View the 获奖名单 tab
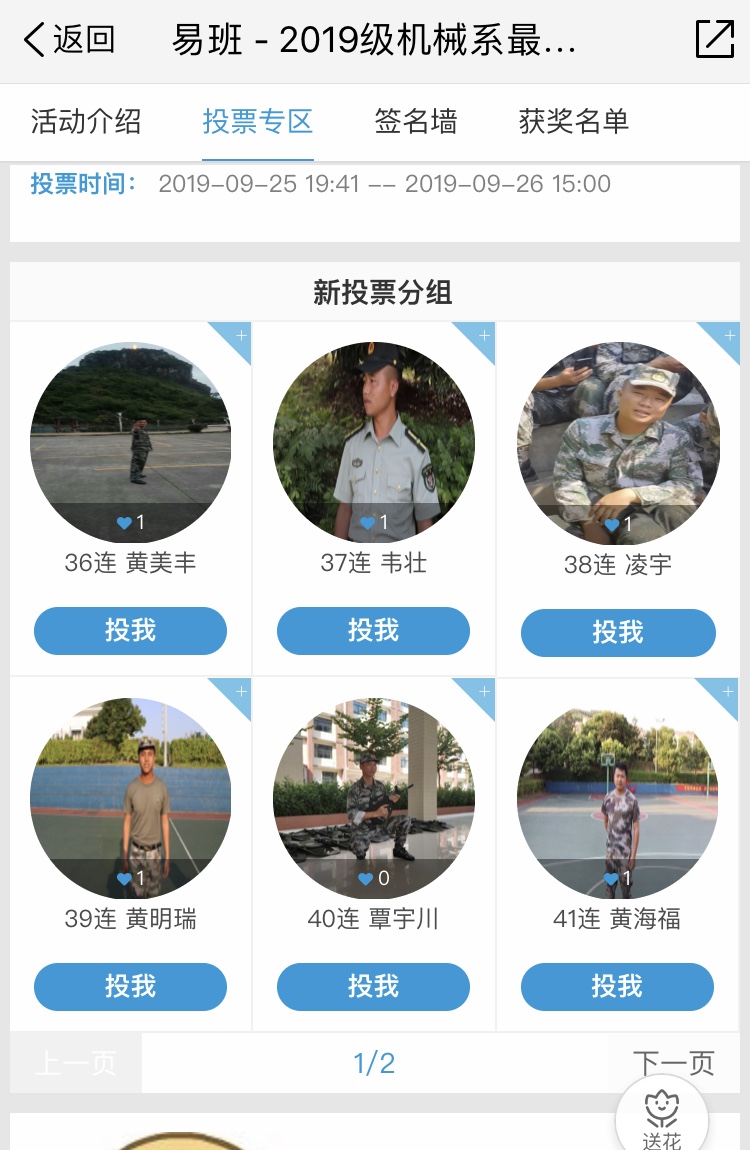This screenshot has width=750, height=1150. point(574,122)
